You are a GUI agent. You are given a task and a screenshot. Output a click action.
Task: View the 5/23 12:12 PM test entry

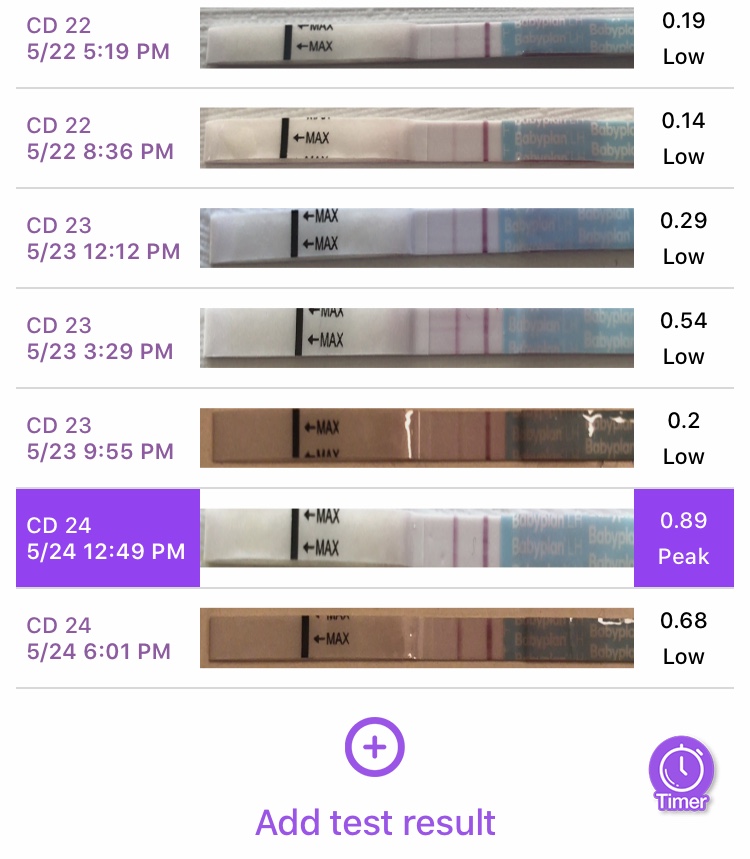tap(374, 238)
